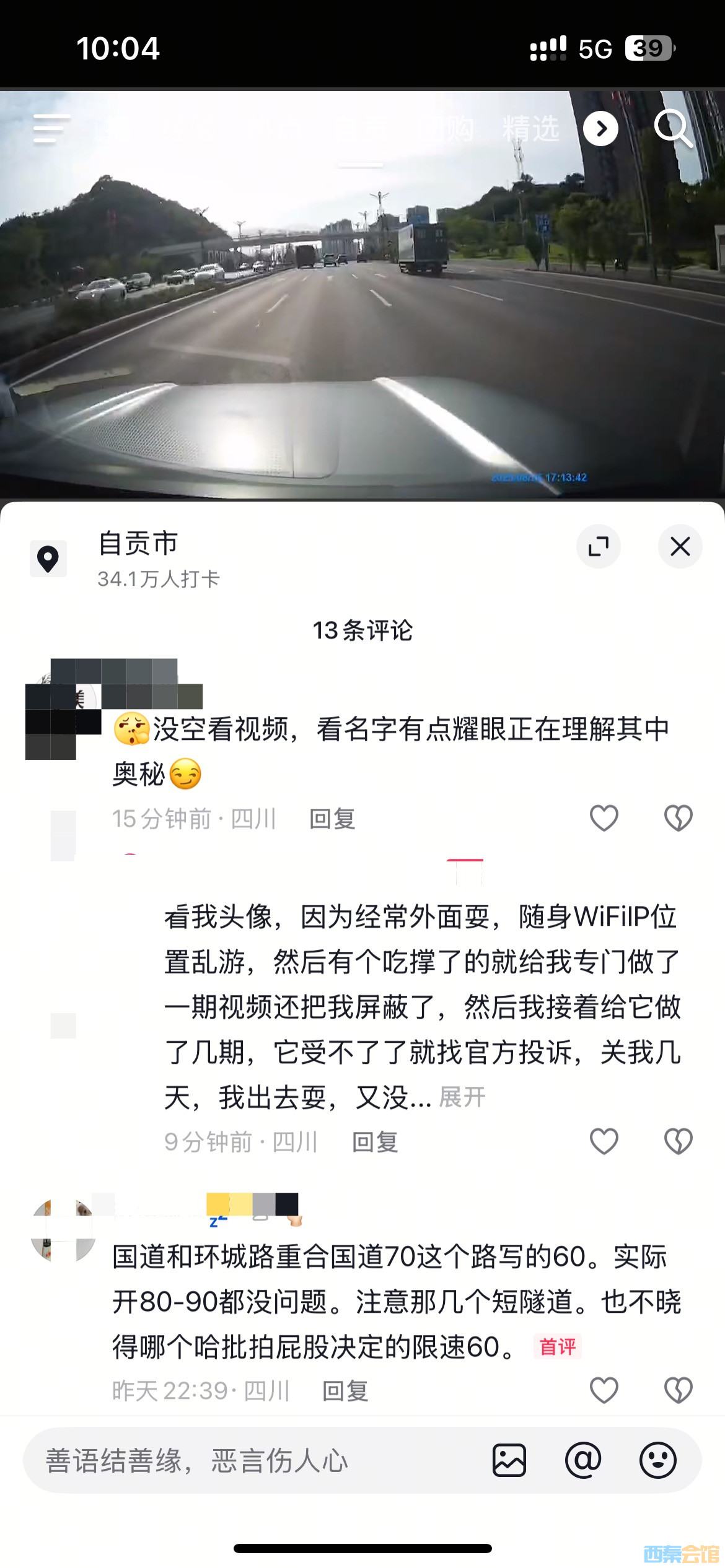Switch to the 精选 tab
Image resolution: width=725 pixels, height=1568 pixels.
tap(530, 129)
